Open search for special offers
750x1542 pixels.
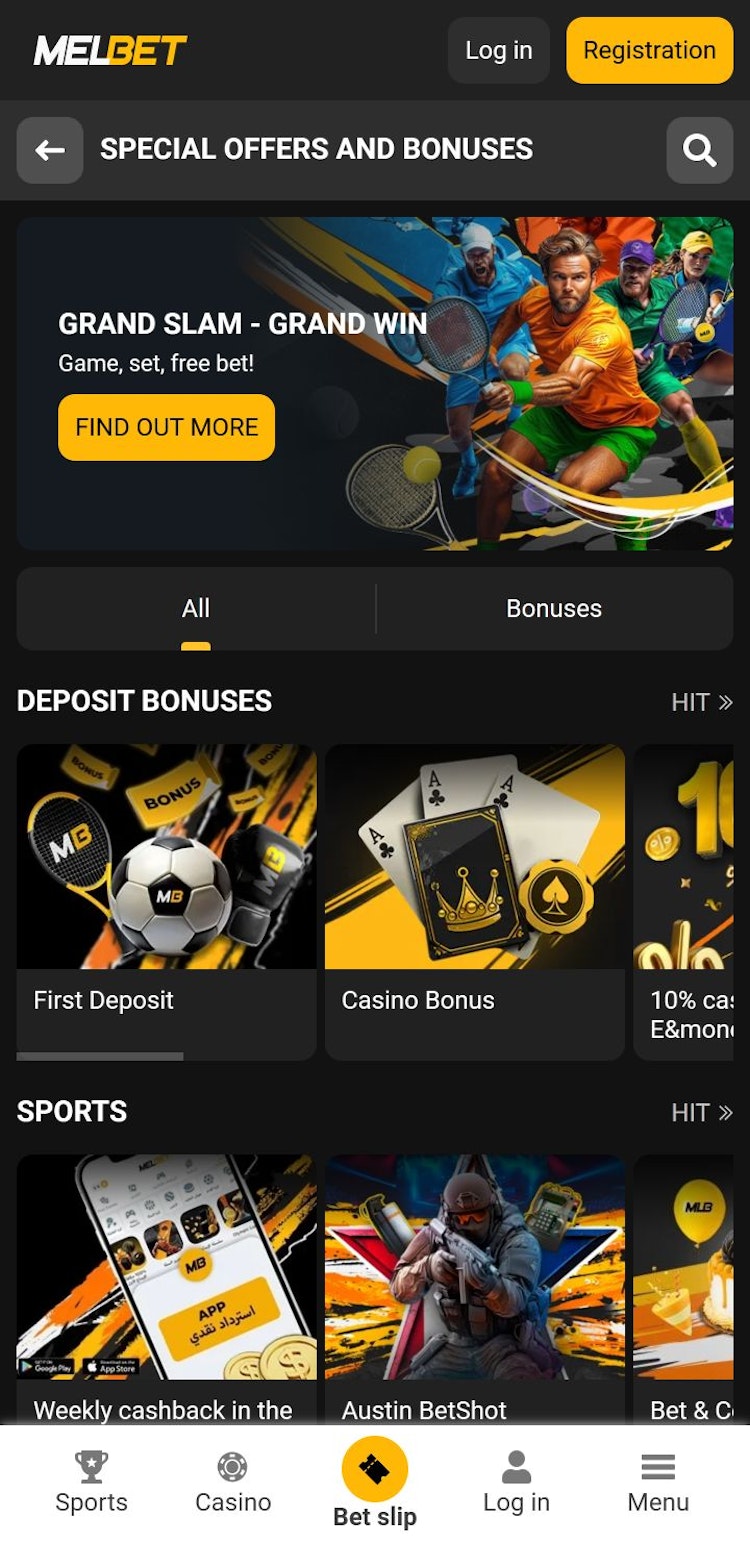coord(699,150)
